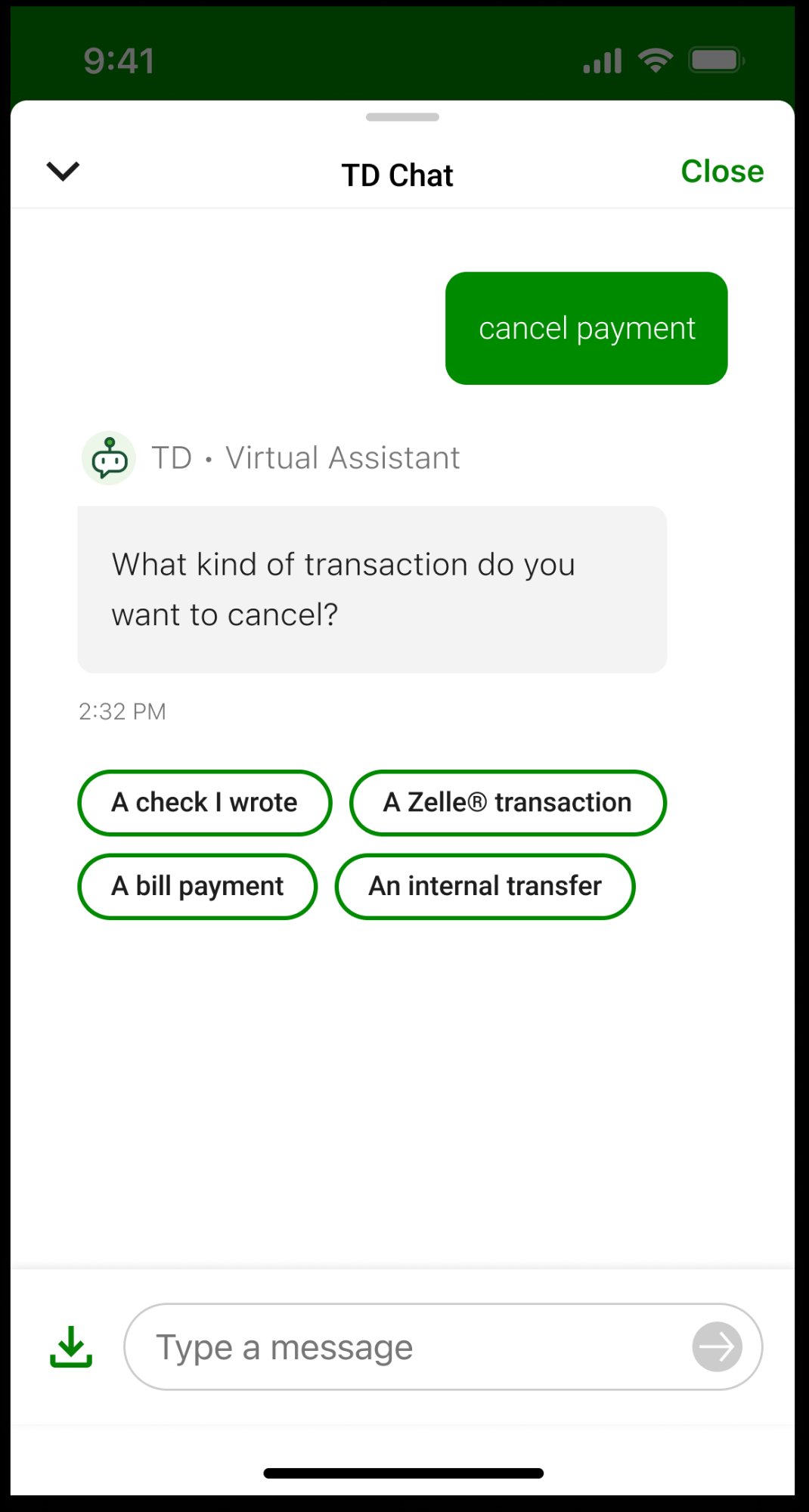Close the TD Chat window
Screen dimensions: 809x1512
pyautogui.click(x=721, y=172)
